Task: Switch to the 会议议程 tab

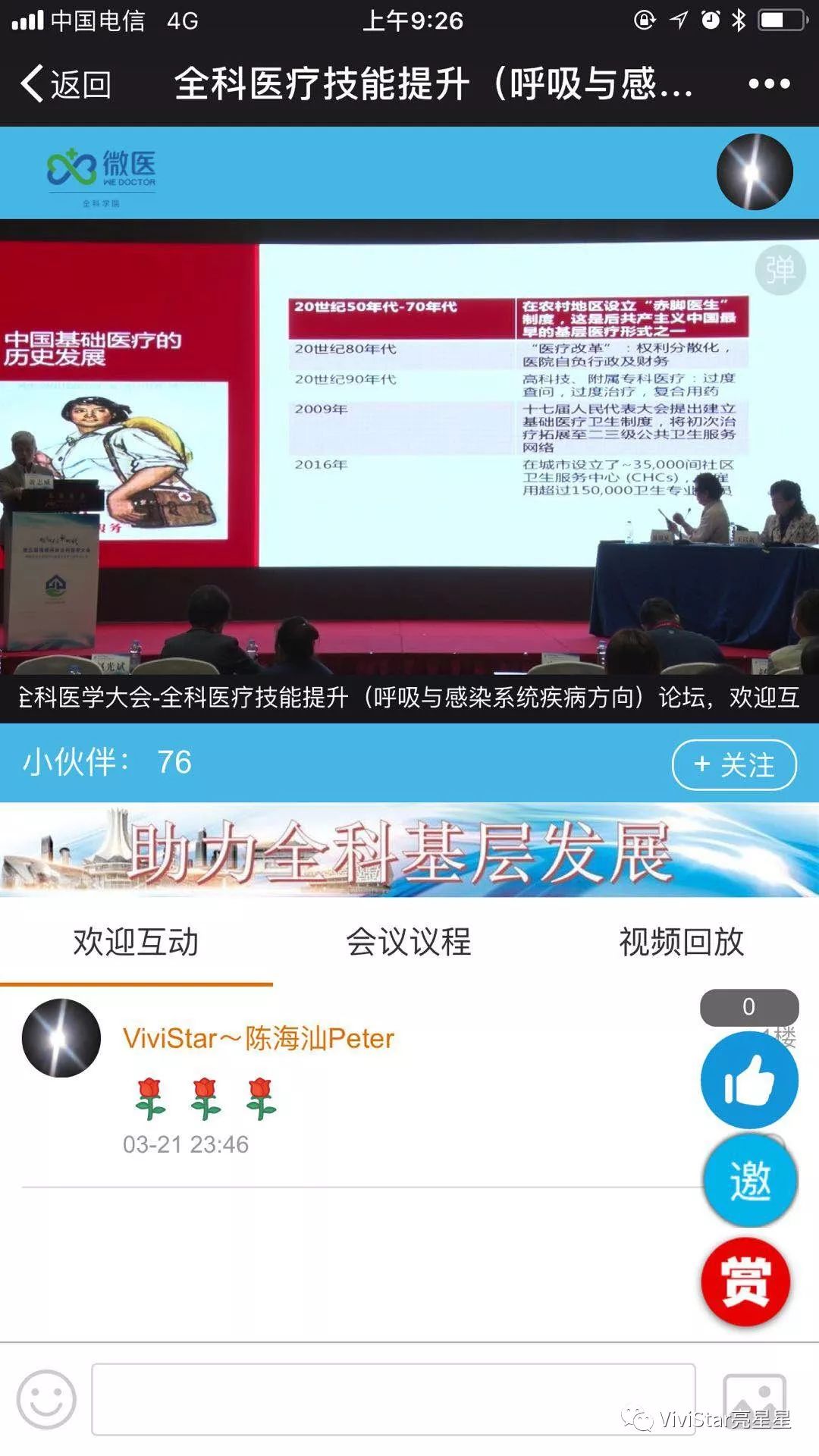Action: pos(409,942)
